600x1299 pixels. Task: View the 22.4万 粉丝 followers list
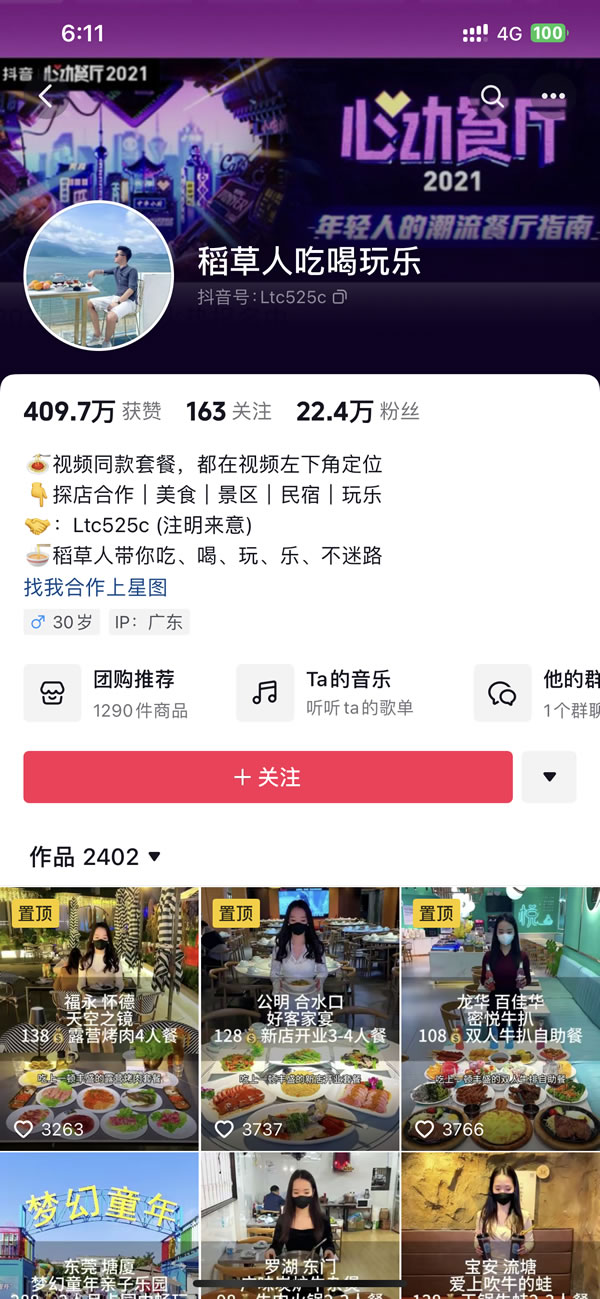coord(357,411)
